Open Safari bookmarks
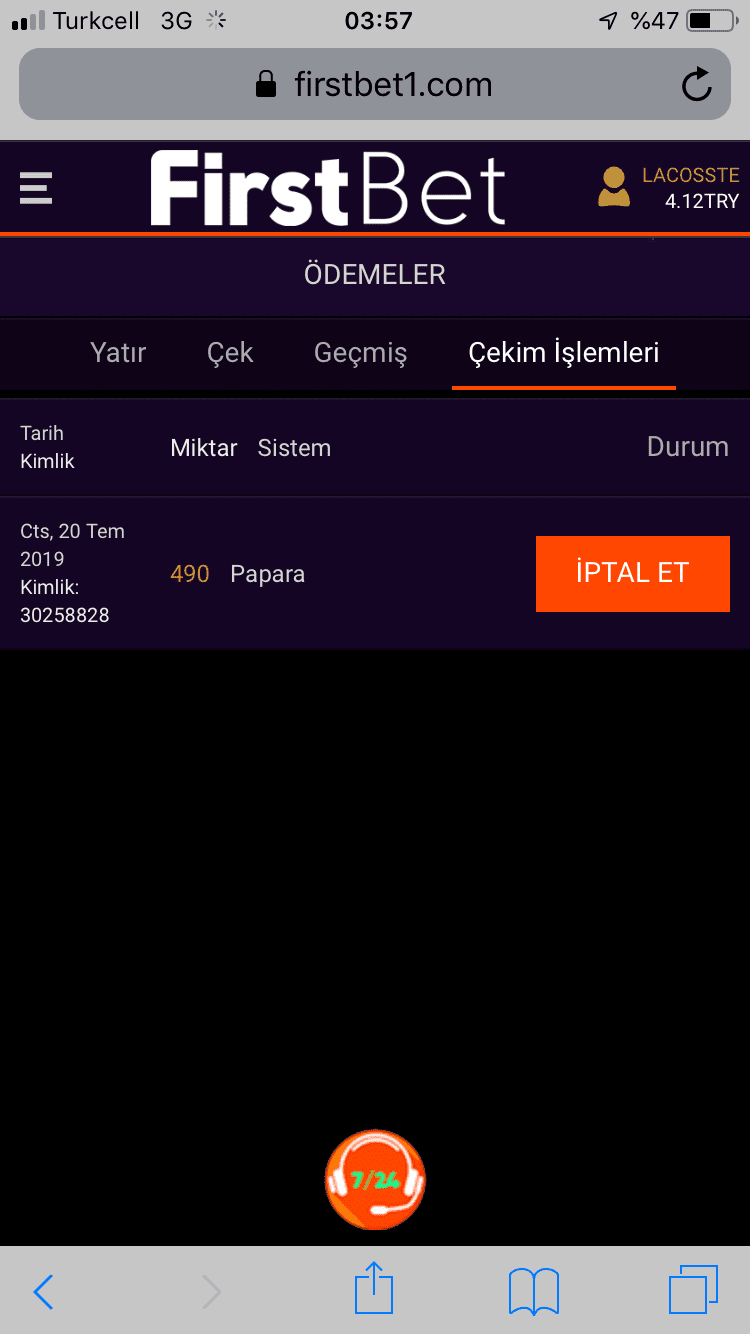750x1334 pixels. tap(534, 1292)
